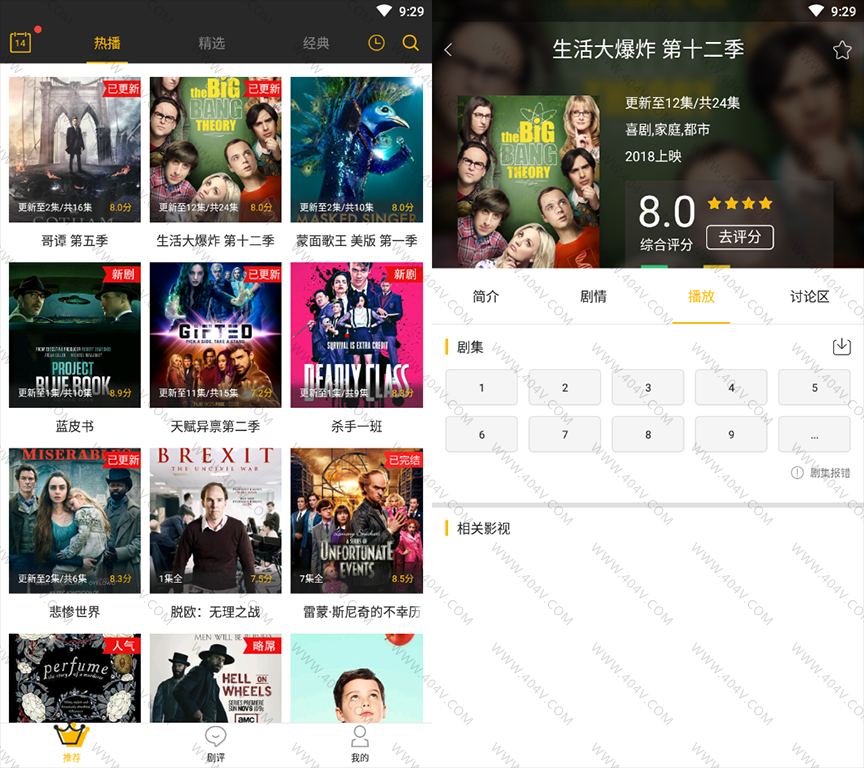This screenshot has width=864, height=768.
Task: Go to the 我的 bottom tab
Action: click(360, 744)
